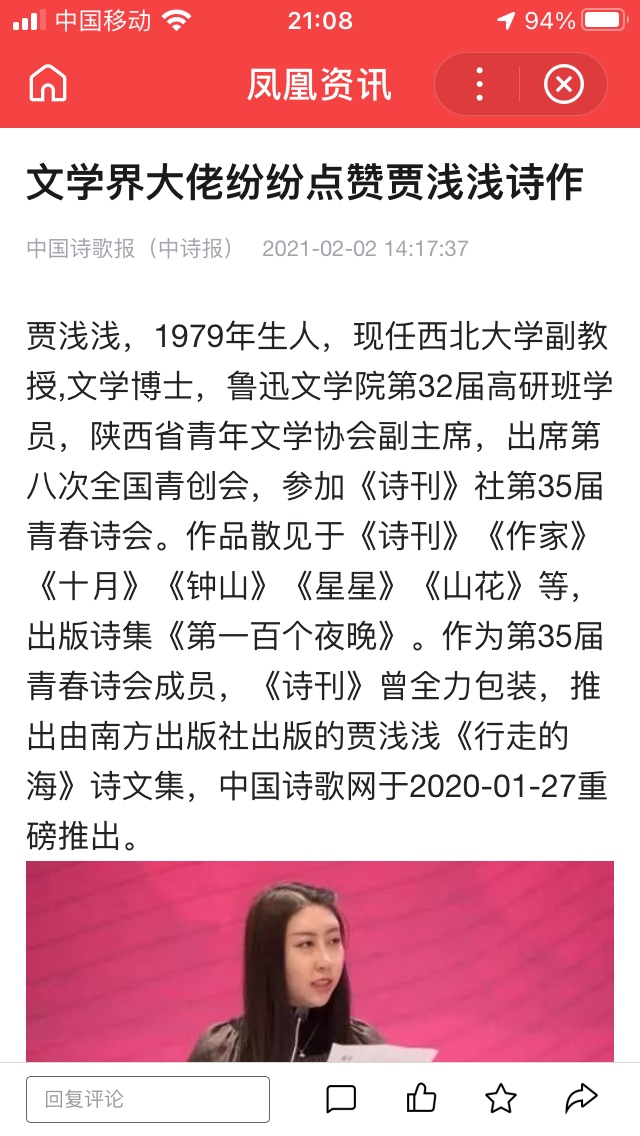Screen dimensions: 640x1136
Task: Close the 凤凰资讯 mini program
Action: click(563, 85)
